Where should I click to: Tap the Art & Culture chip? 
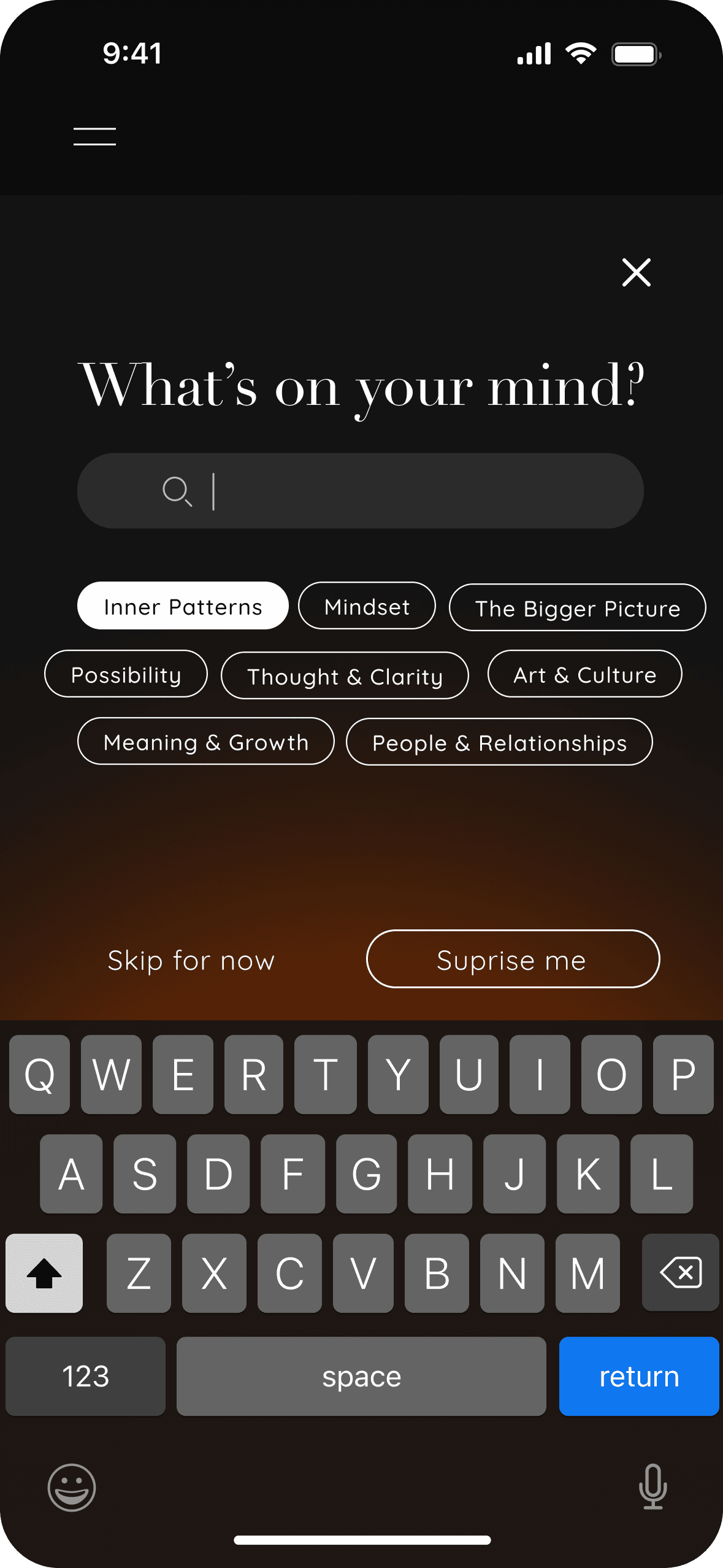[x=584, y=674]
